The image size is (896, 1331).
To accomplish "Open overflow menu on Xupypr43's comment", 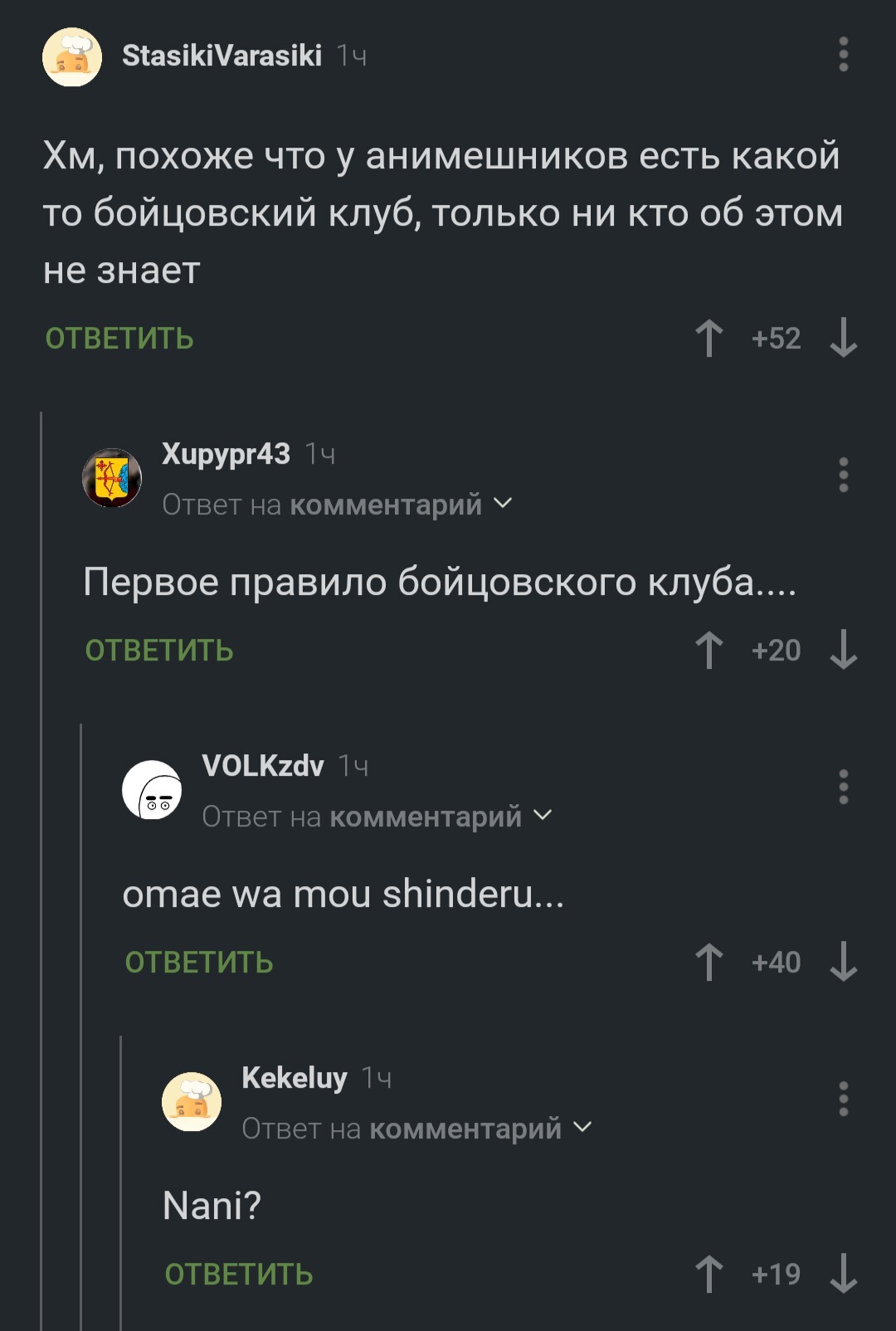I will point(843,475).
